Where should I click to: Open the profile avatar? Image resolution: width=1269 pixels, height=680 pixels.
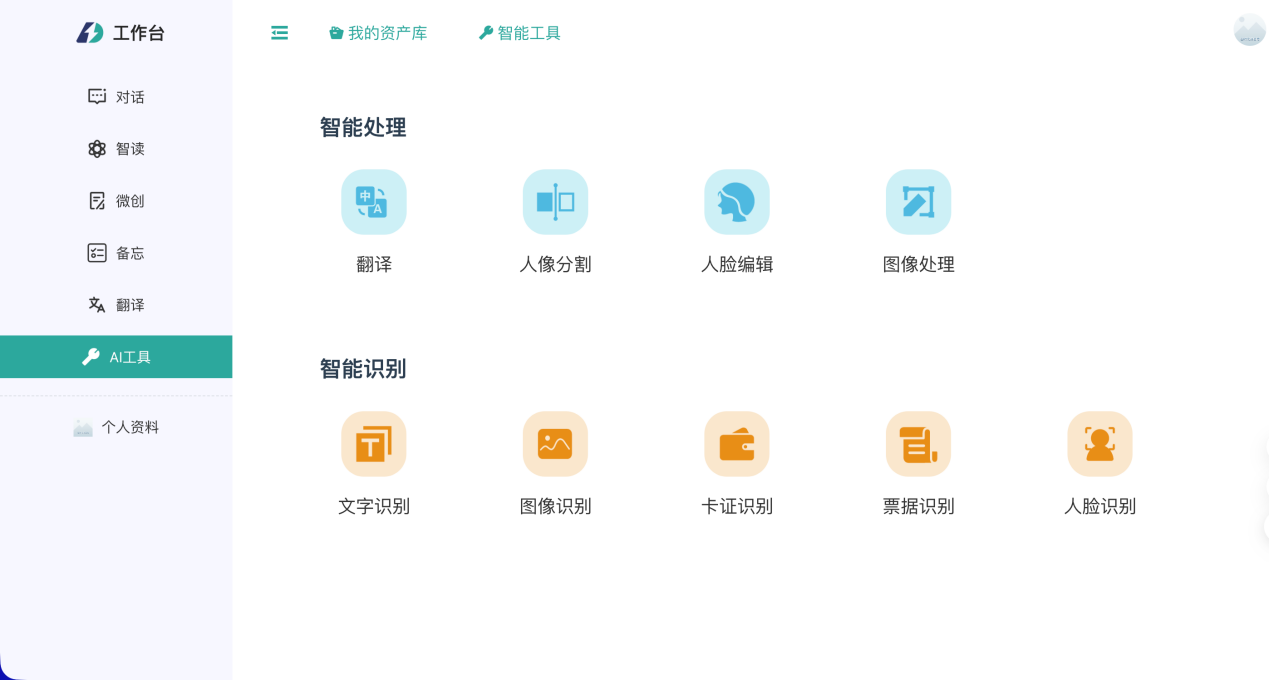(1249, 30)
